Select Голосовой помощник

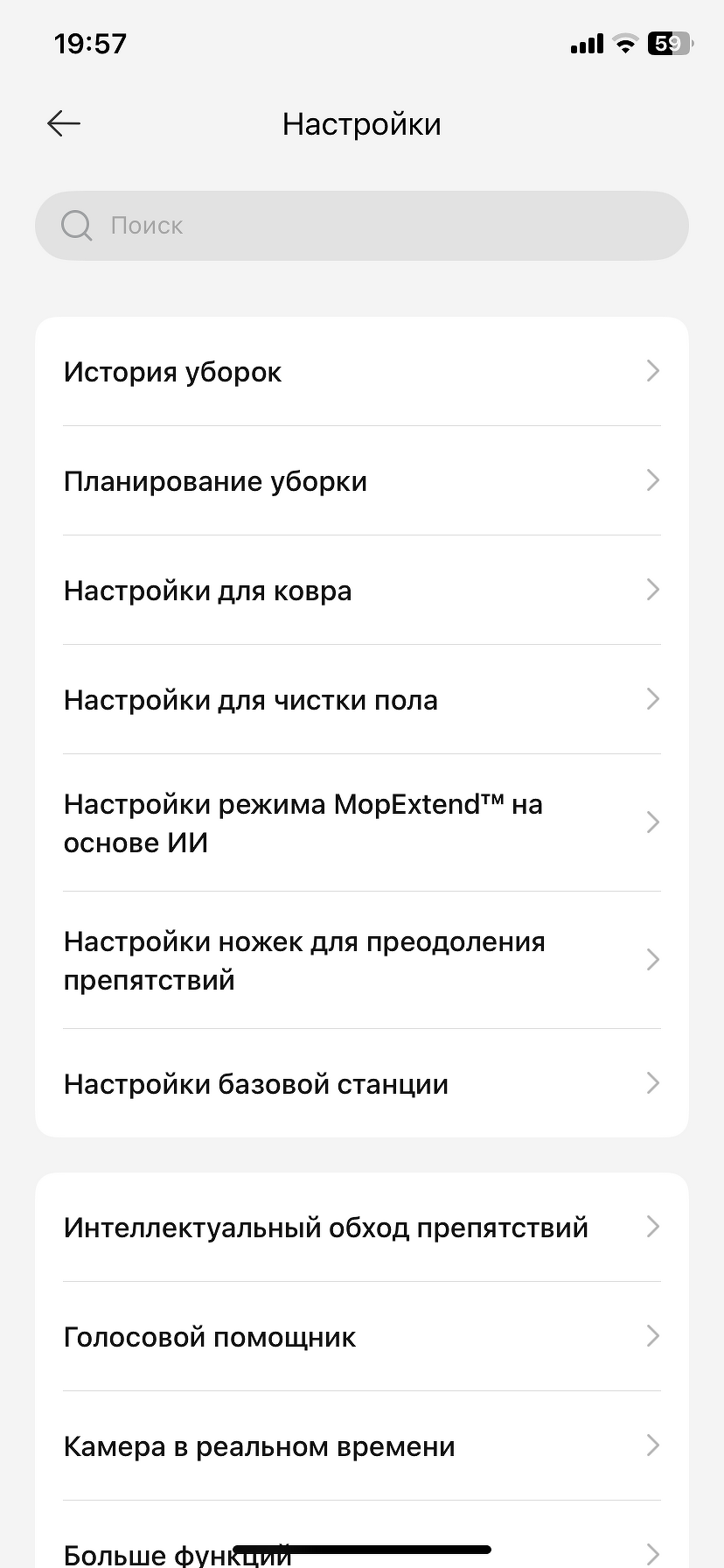click(362, 1337)
